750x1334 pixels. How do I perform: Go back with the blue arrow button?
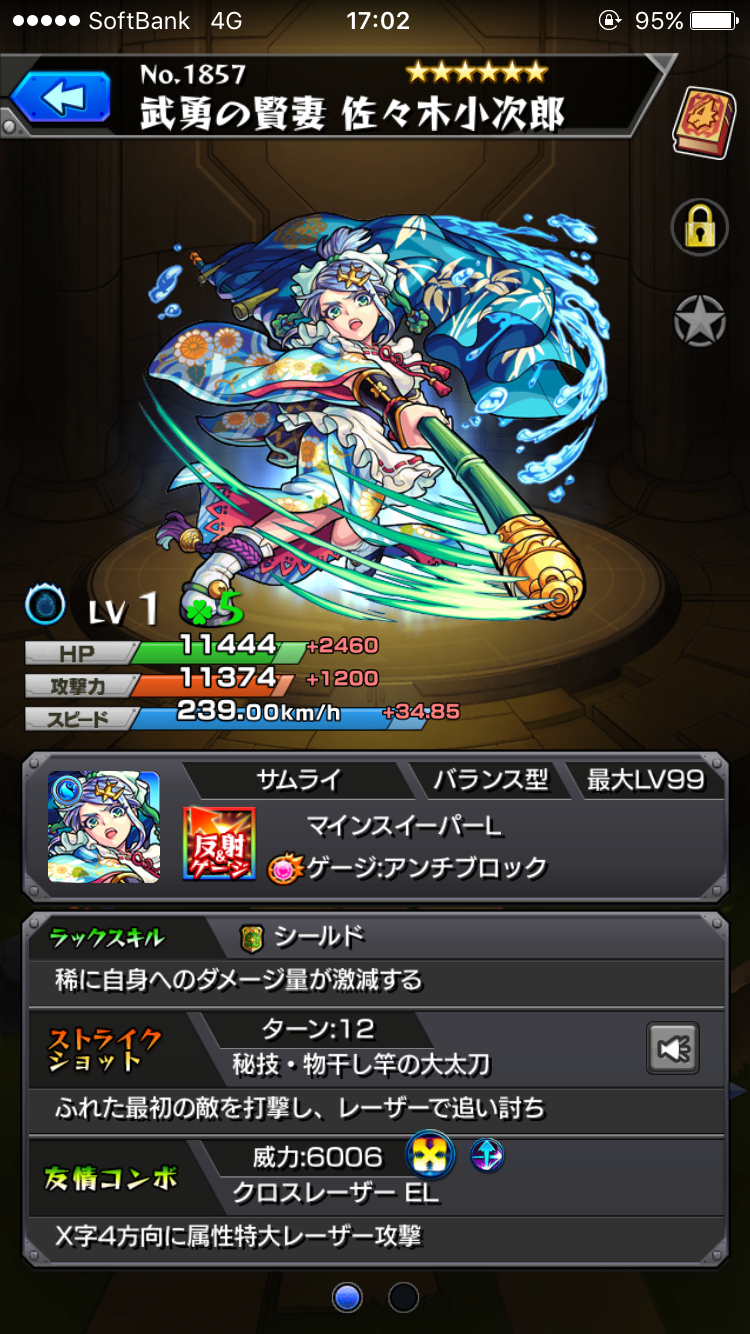[x=60, y=98]
